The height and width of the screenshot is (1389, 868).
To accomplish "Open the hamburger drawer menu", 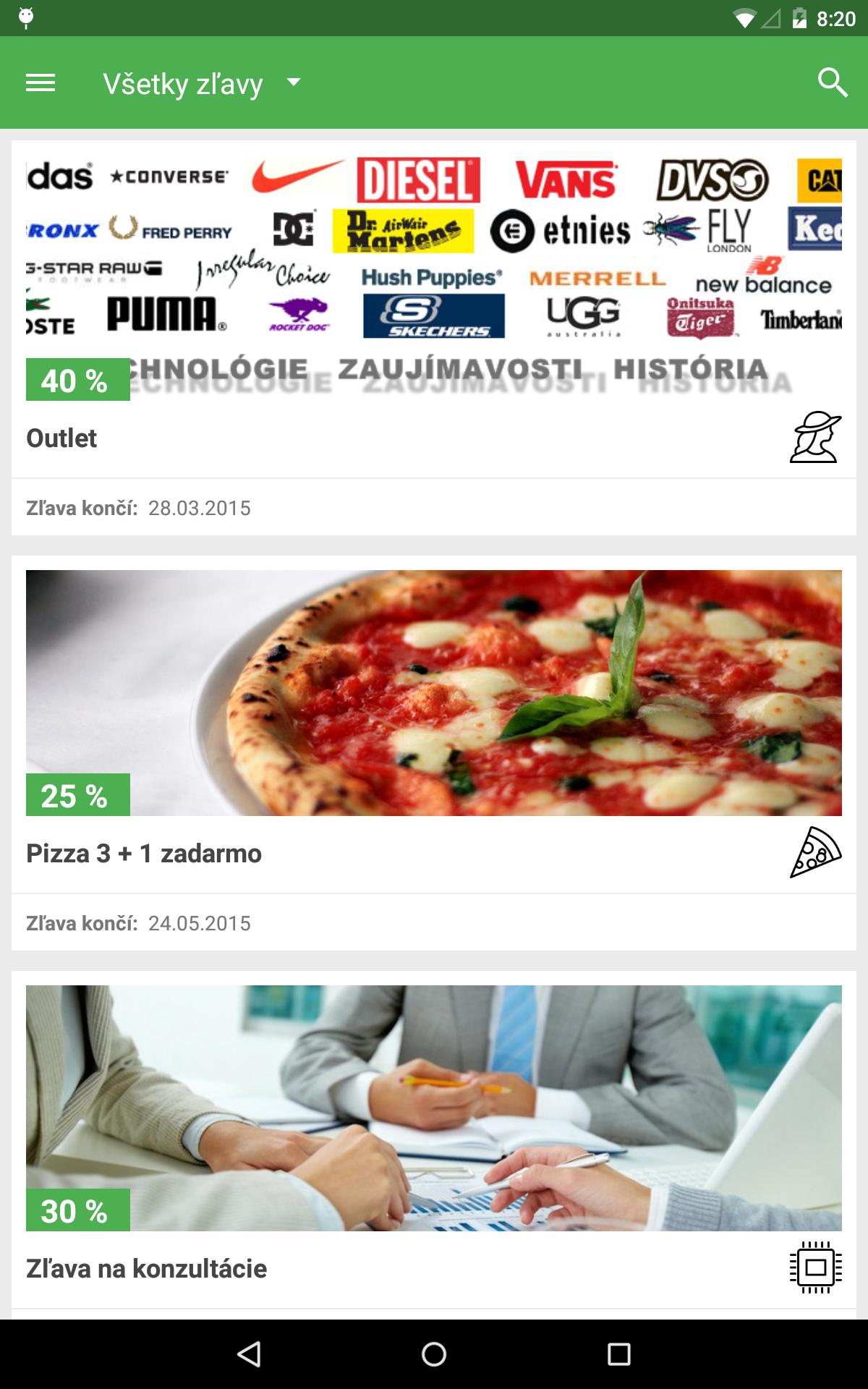I will coord(41,83).
